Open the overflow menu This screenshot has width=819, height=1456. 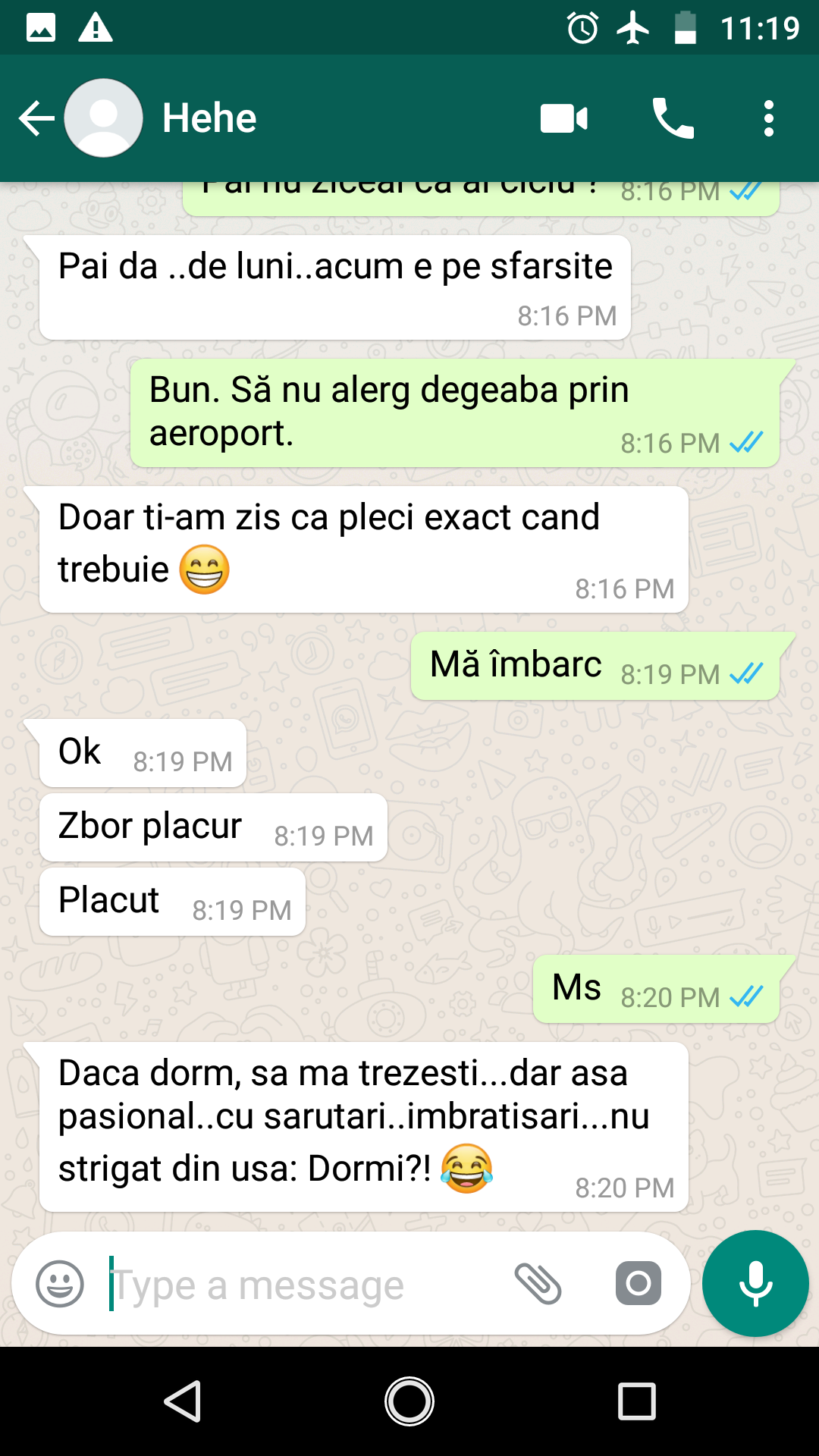[768, 119]
